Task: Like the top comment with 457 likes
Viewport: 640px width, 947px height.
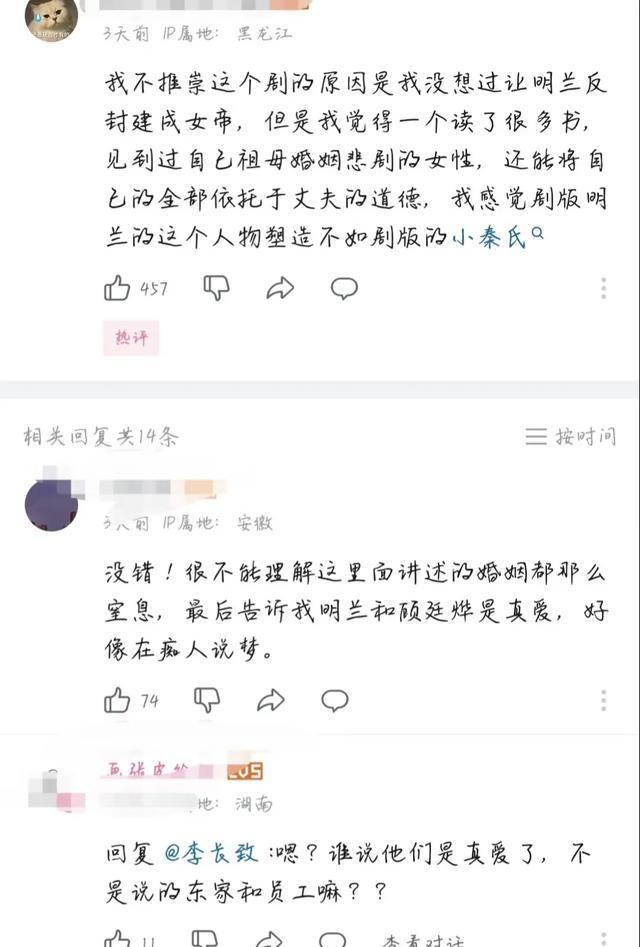Action: click(118, 289)
